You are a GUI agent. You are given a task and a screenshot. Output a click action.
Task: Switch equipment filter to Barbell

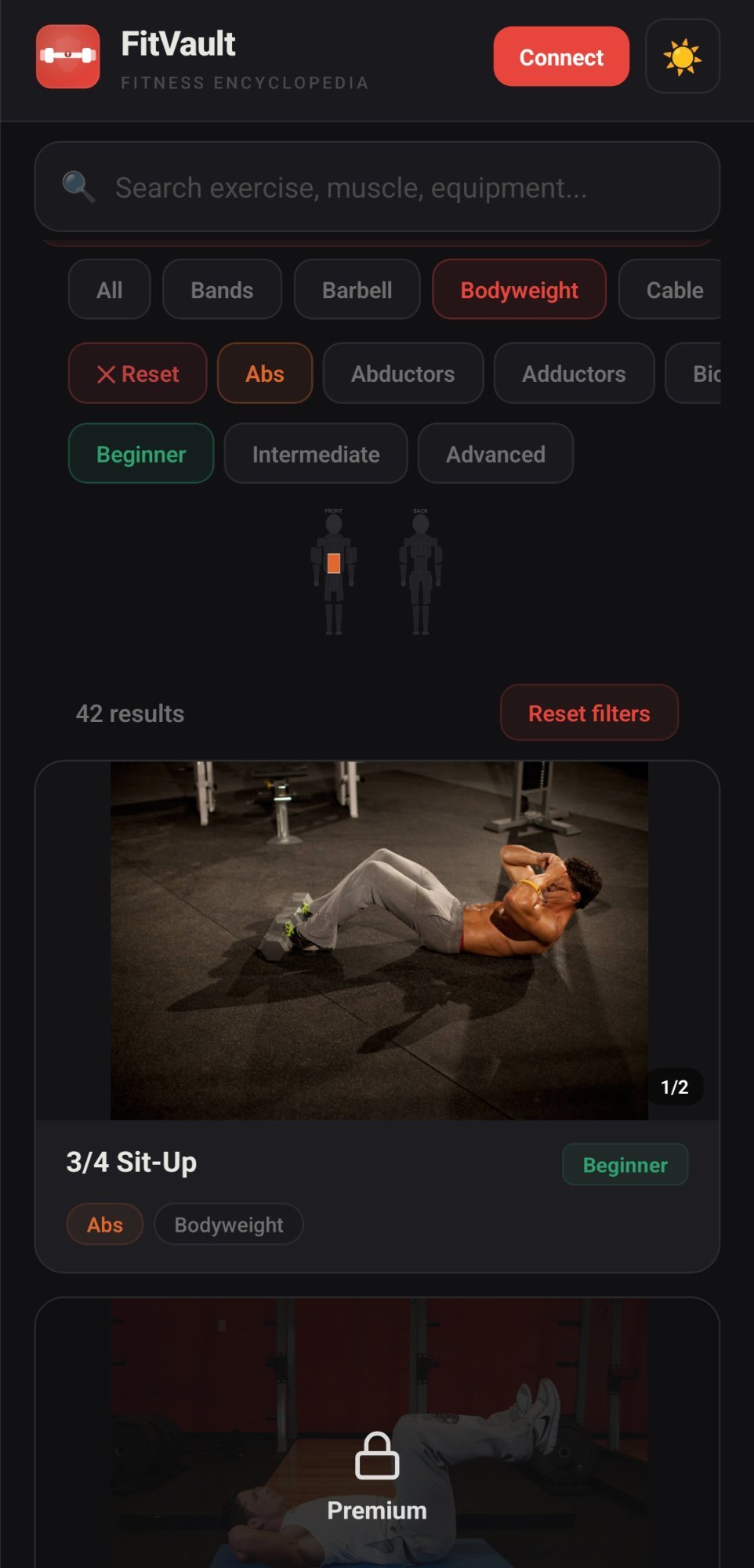[x=357, y=289]
